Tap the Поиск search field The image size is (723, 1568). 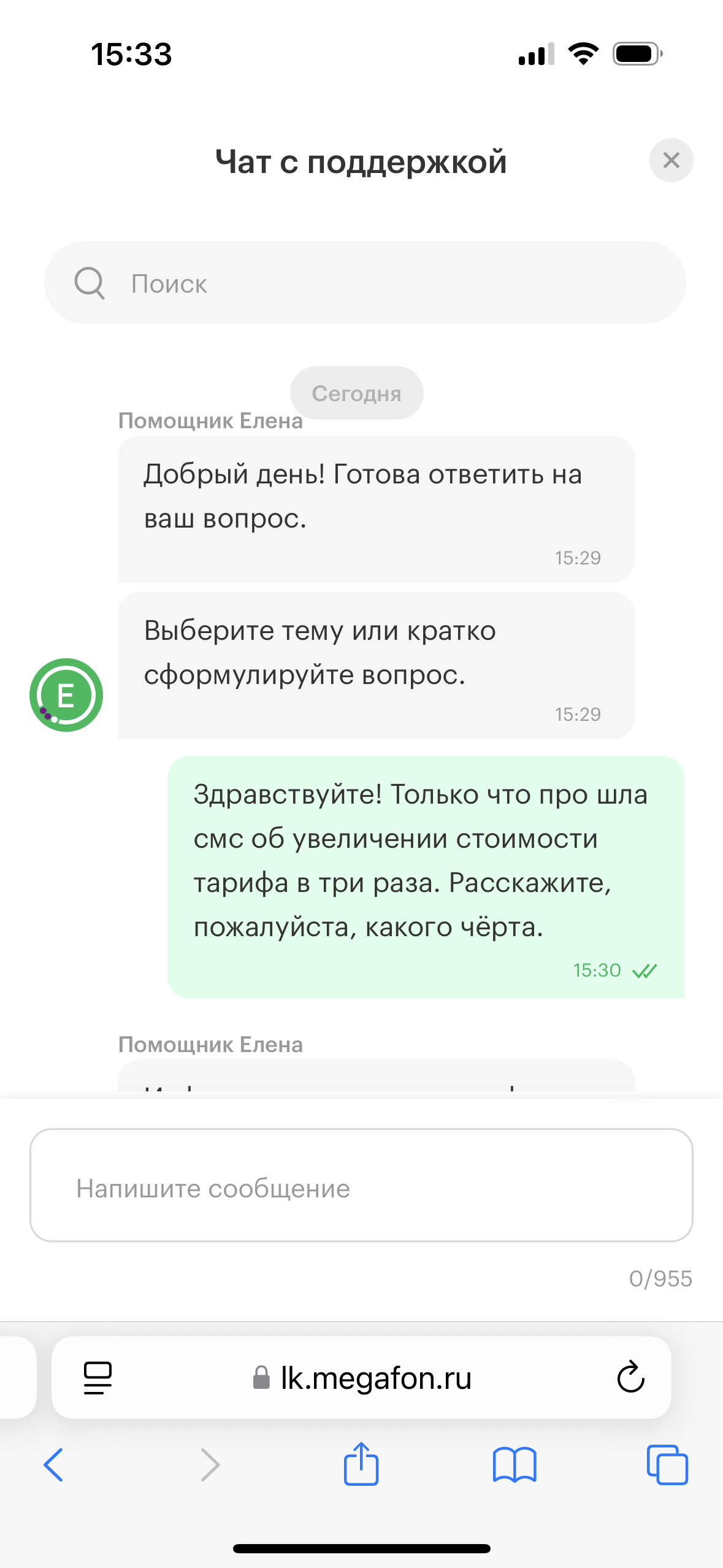(x=365, y=283)
